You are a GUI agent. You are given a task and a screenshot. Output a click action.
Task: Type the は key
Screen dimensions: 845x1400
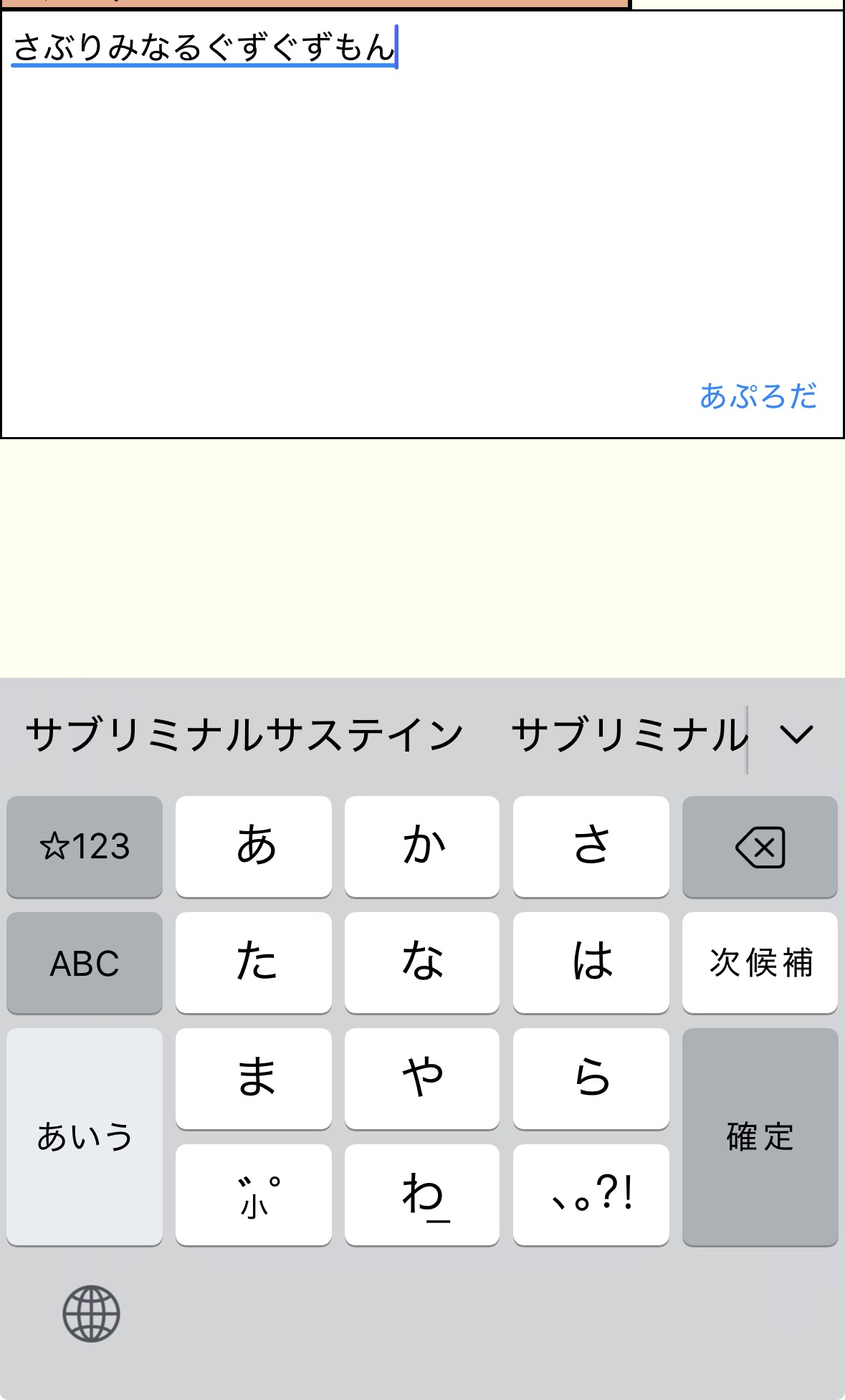point(591,962)
